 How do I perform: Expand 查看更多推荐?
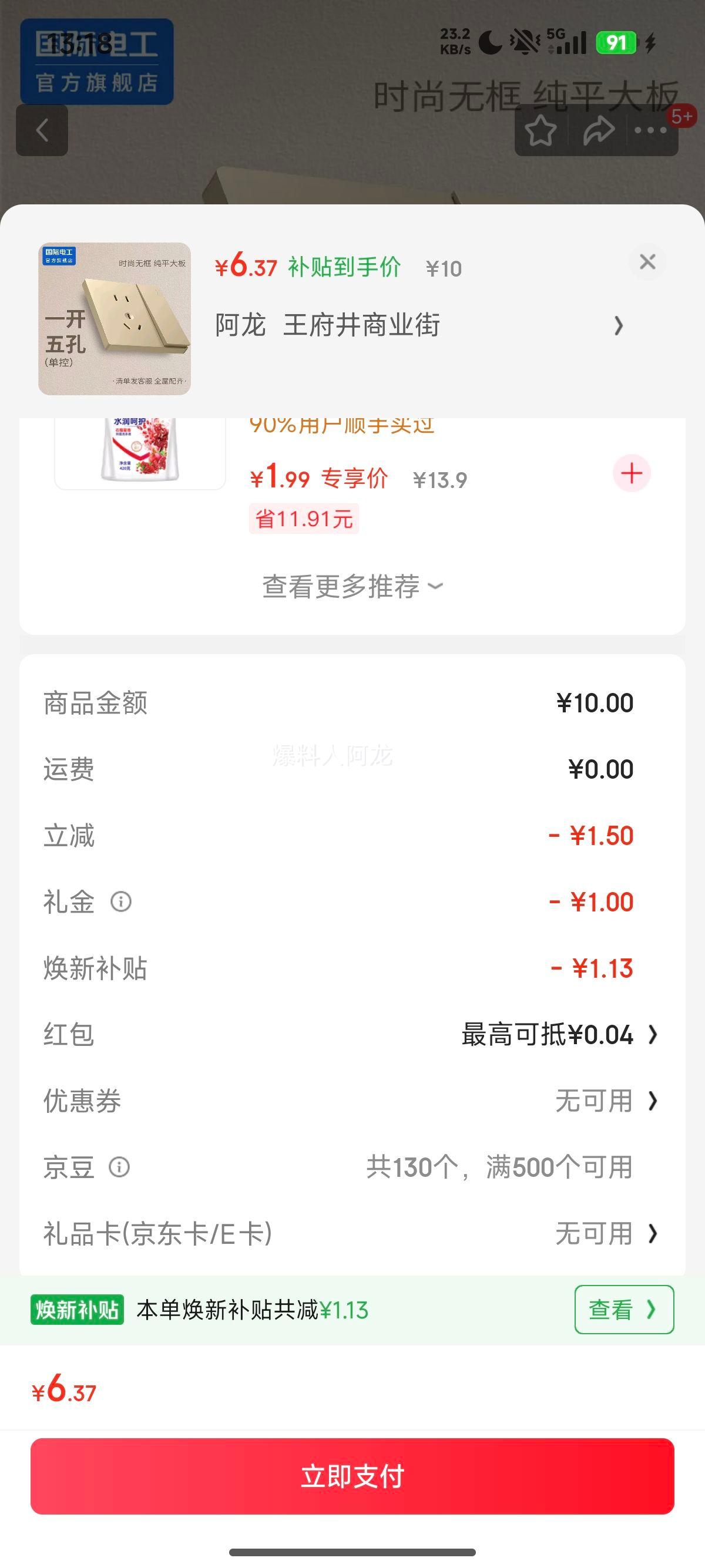(x=352, y=586)
